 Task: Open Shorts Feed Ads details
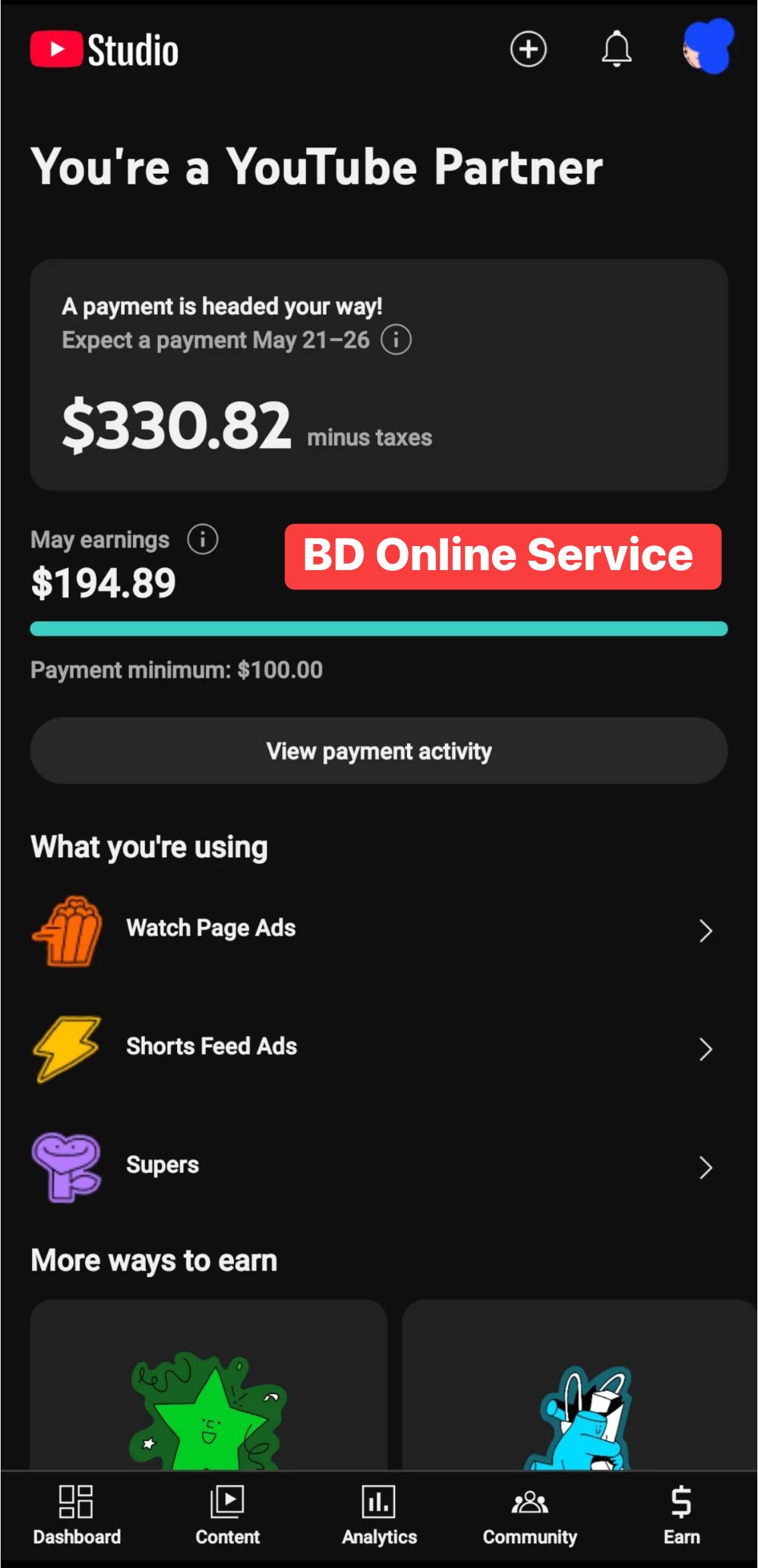click(379, 1048)
